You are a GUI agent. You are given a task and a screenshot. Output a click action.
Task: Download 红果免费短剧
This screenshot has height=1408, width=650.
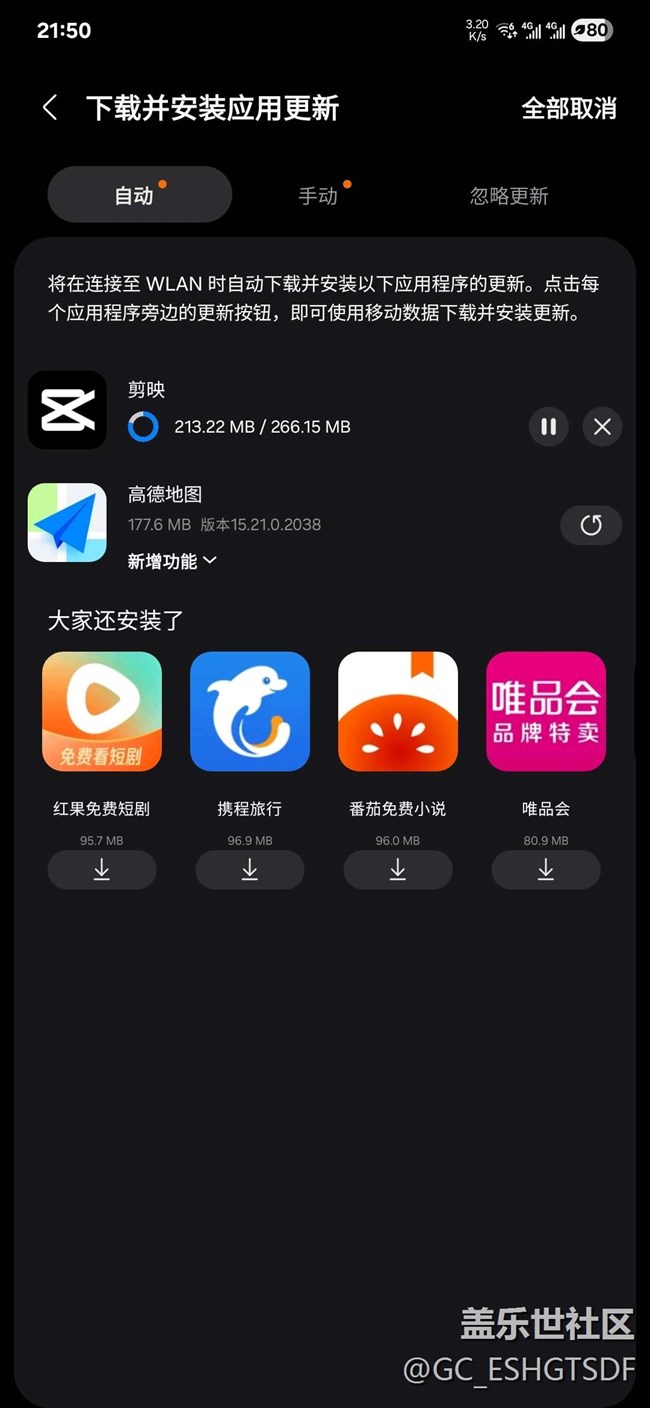[102, 870]
